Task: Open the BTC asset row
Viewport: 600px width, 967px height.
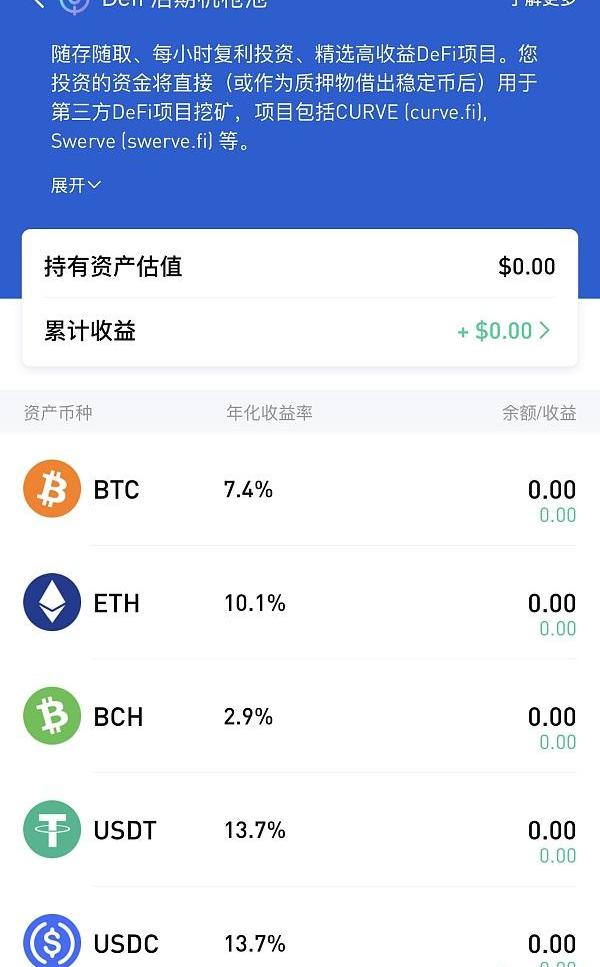Action: (300, 490)
